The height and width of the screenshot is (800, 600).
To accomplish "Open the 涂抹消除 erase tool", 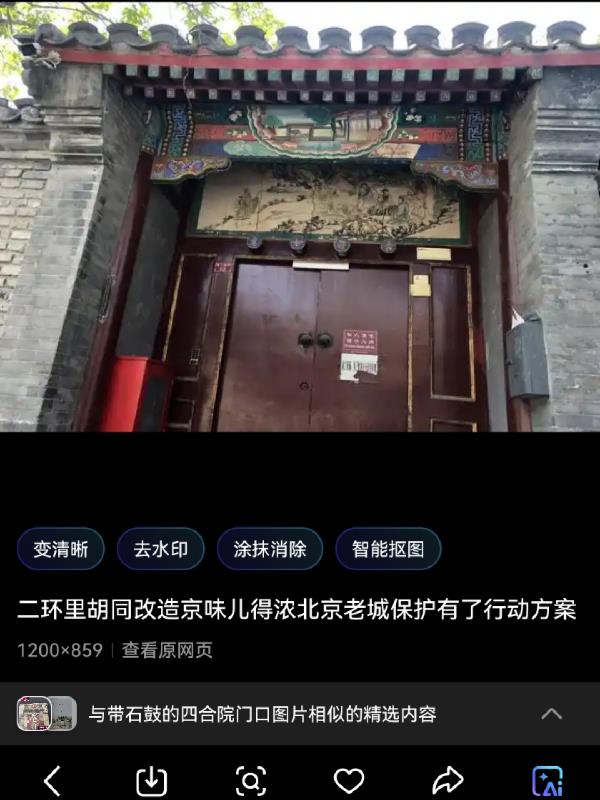I will [x=270, y=549].
